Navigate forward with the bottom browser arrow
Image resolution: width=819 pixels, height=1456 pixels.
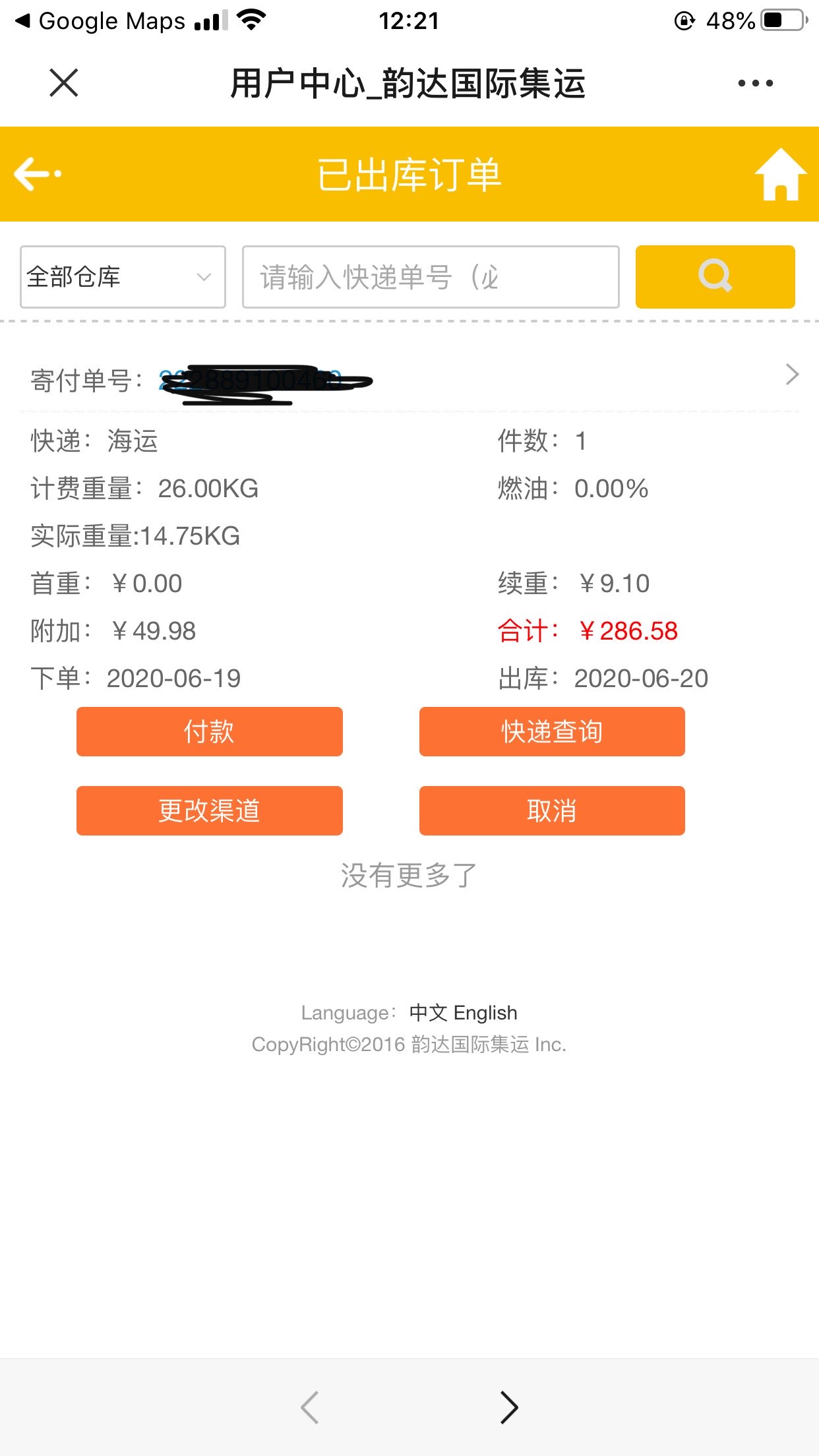(x=508, y=1407)
